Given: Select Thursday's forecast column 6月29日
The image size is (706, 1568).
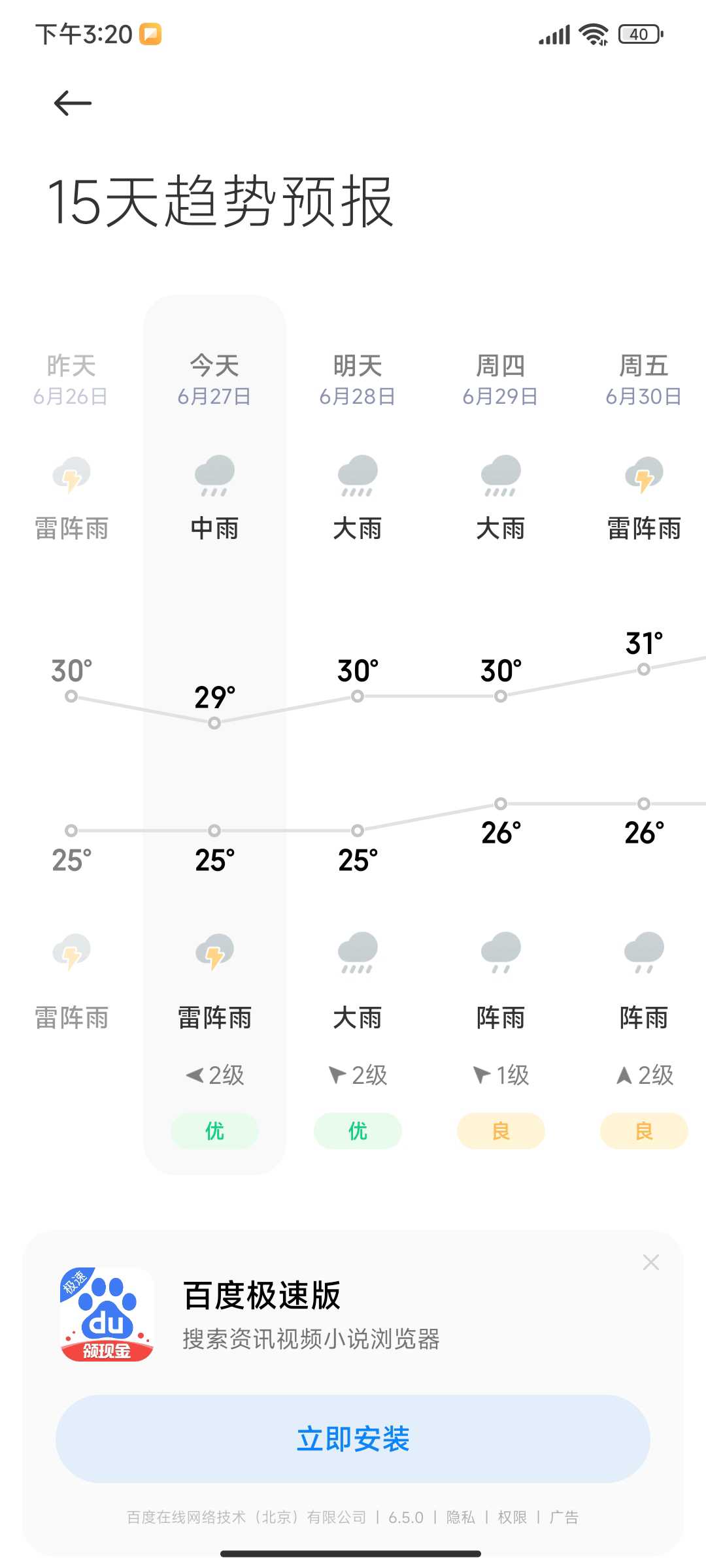Looking at the screenshot, I should click(501, 734).
